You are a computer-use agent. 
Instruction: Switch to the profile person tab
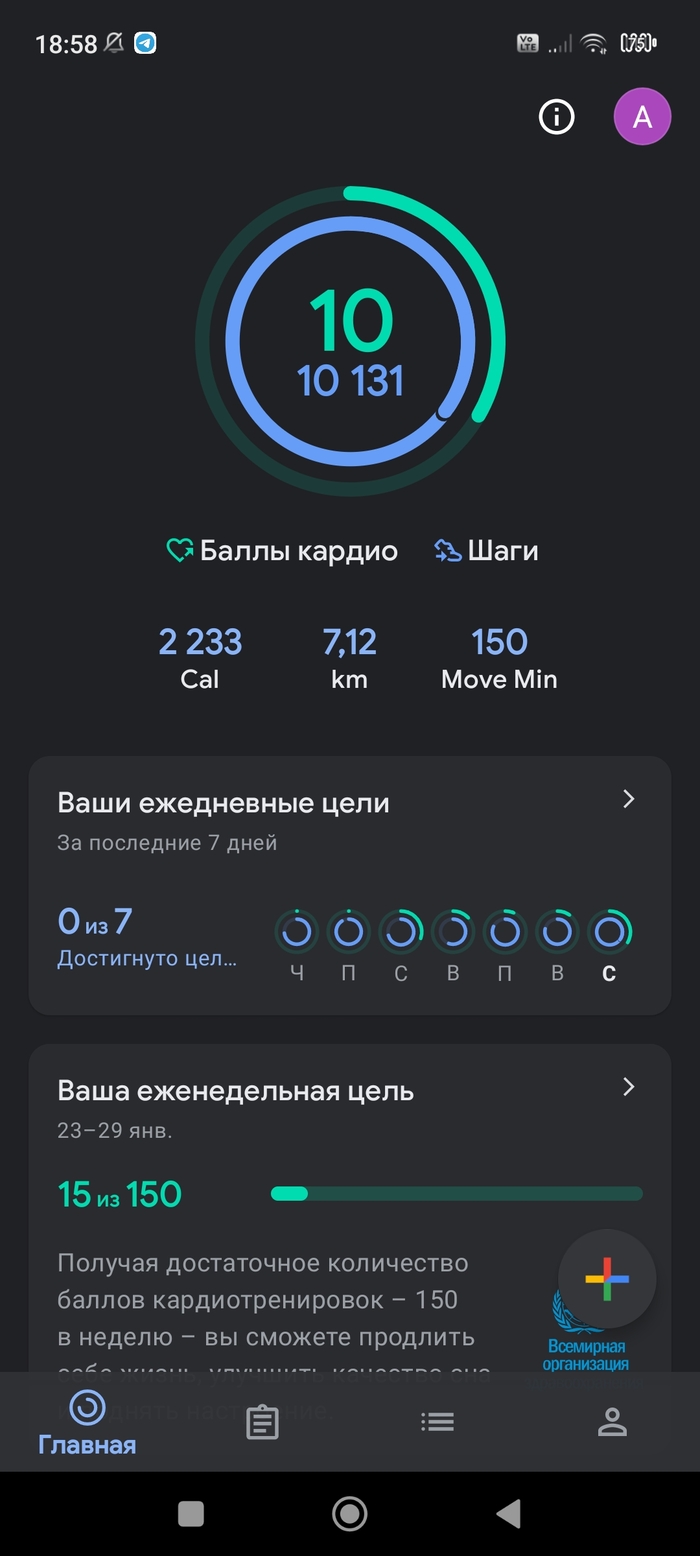612,1422
